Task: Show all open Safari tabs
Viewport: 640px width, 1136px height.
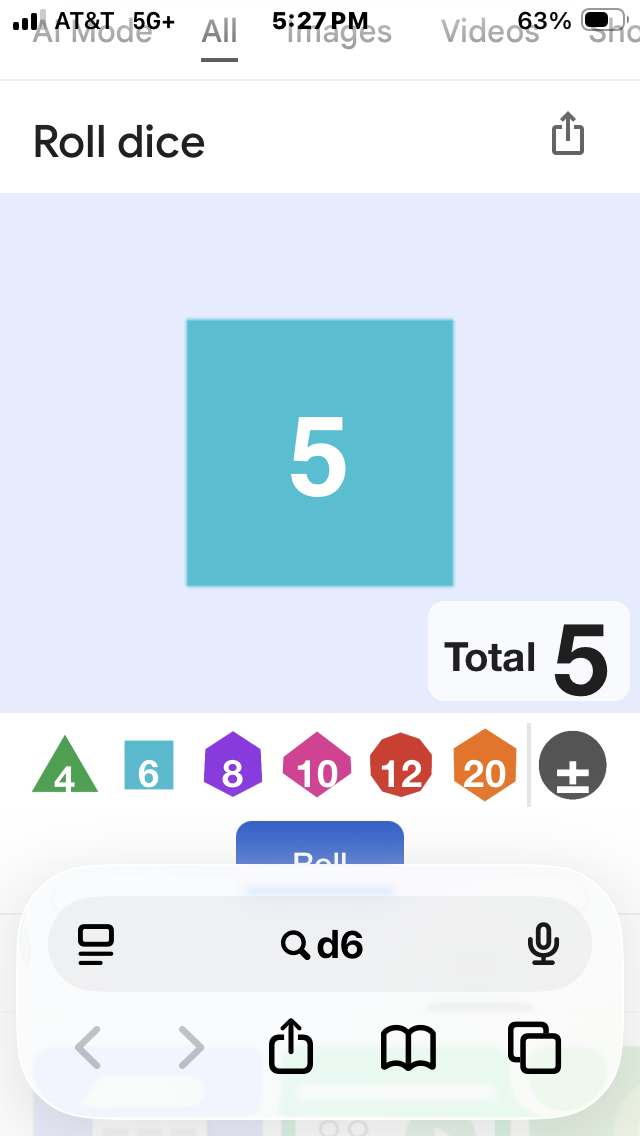Action: tap(534, 1048)
